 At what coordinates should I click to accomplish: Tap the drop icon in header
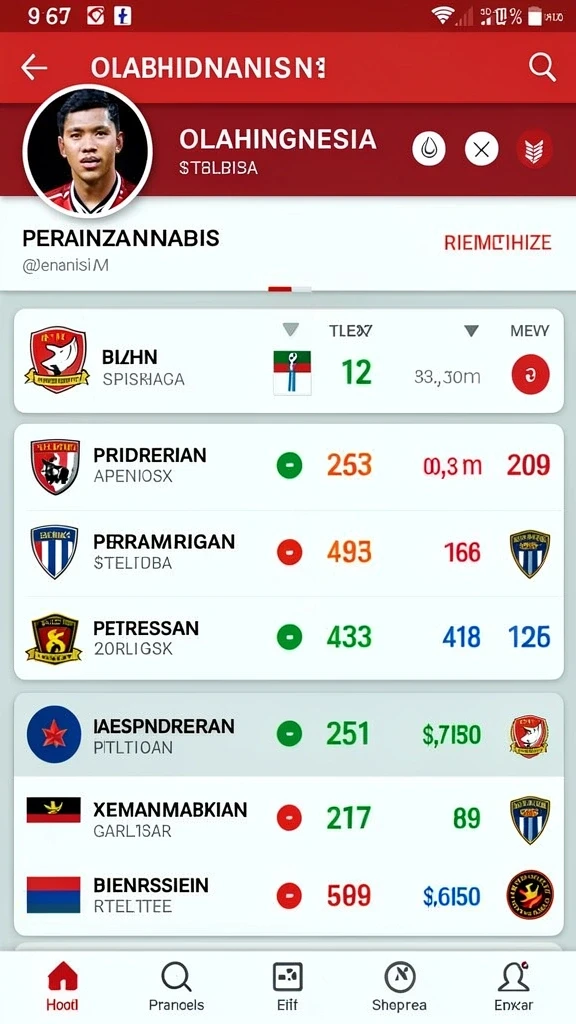coord(429,149)
